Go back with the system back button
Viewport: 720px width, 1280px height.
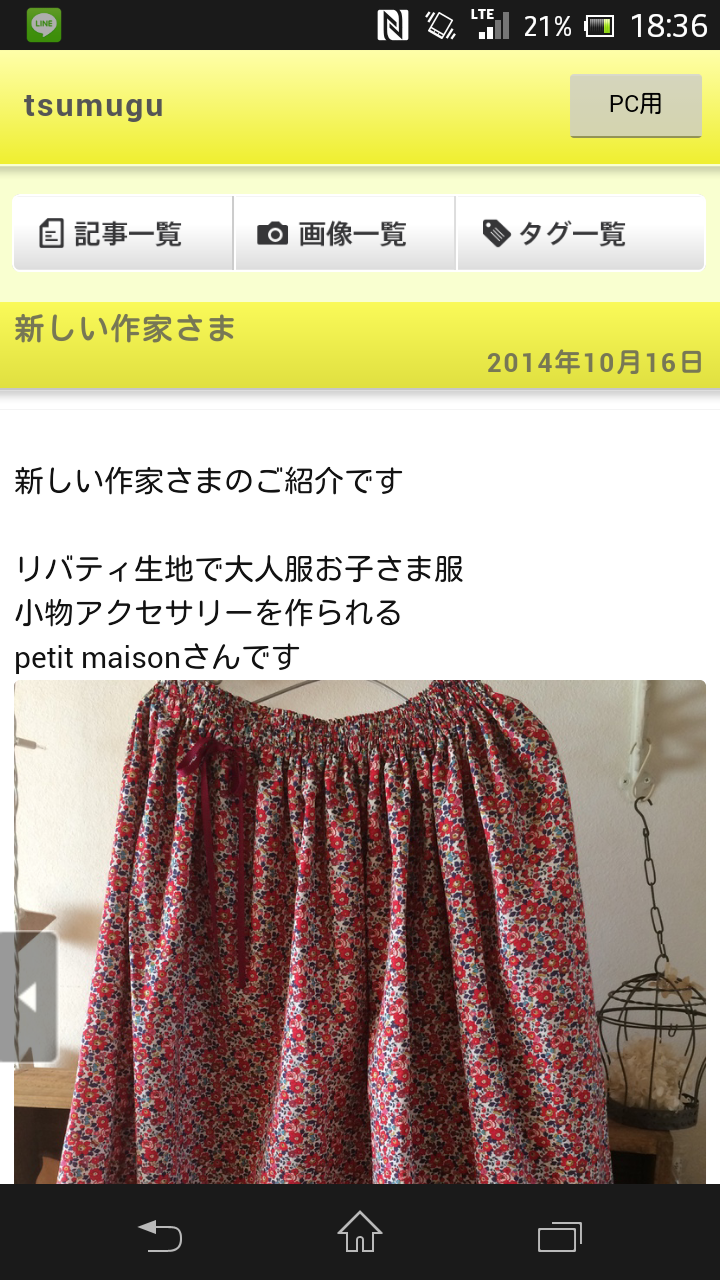tap(160, 1236)
